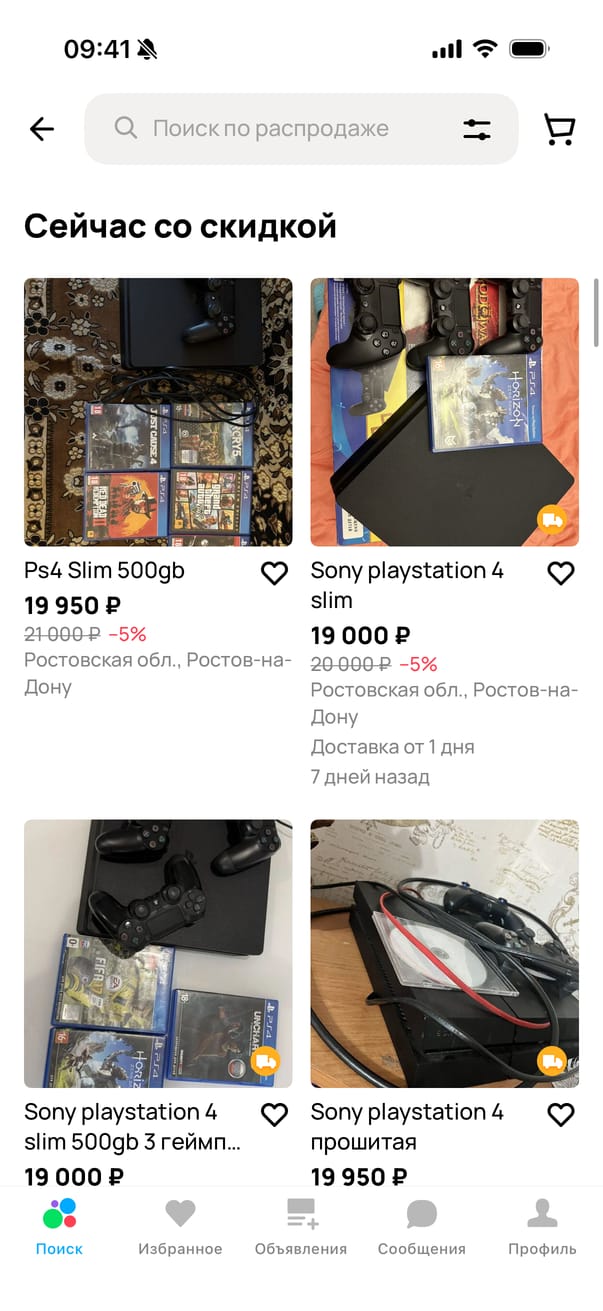
Task: Open the 'Ps4 Slim 500gb' listing photo
Action: coord(158,411)
